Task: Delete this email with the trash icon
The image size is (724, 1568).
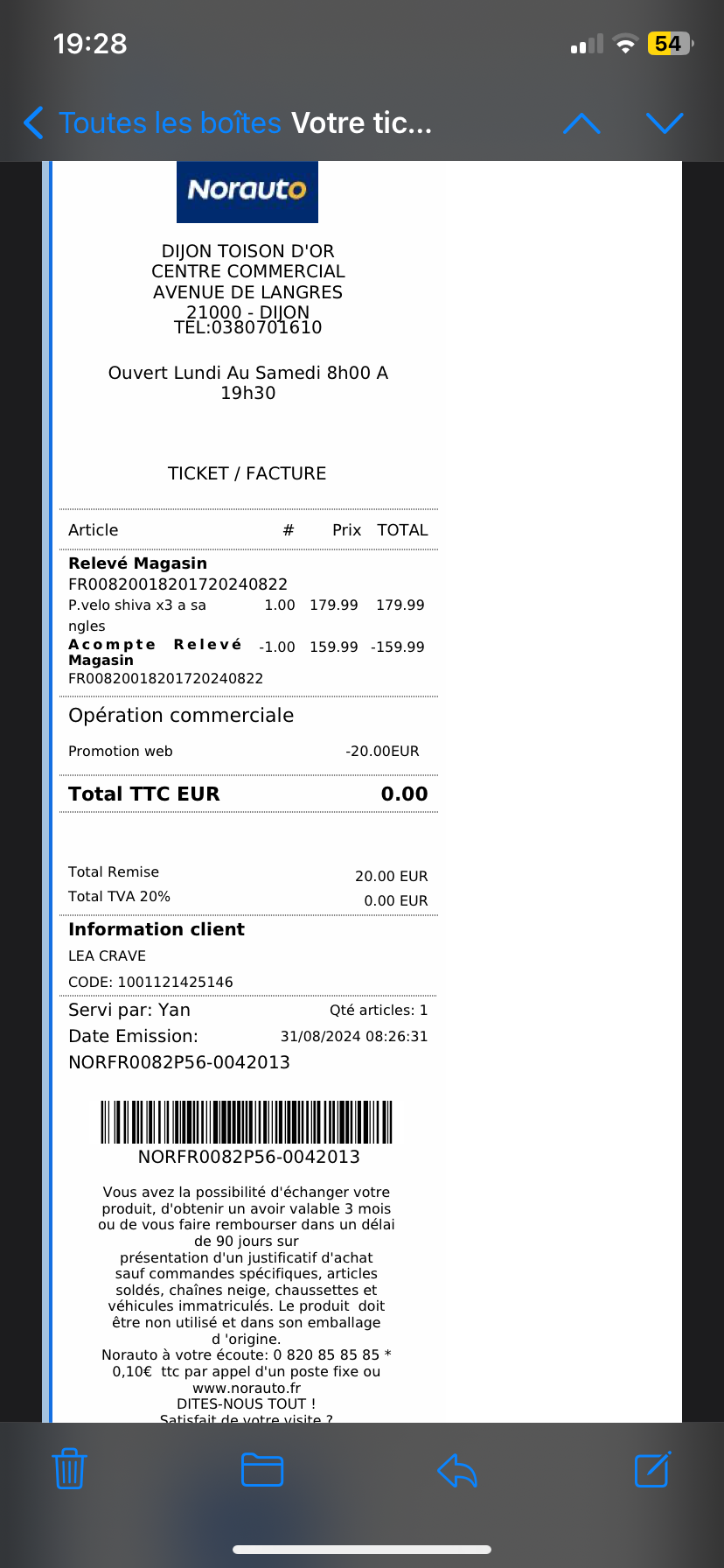Action: click(x=69, y=1468)
